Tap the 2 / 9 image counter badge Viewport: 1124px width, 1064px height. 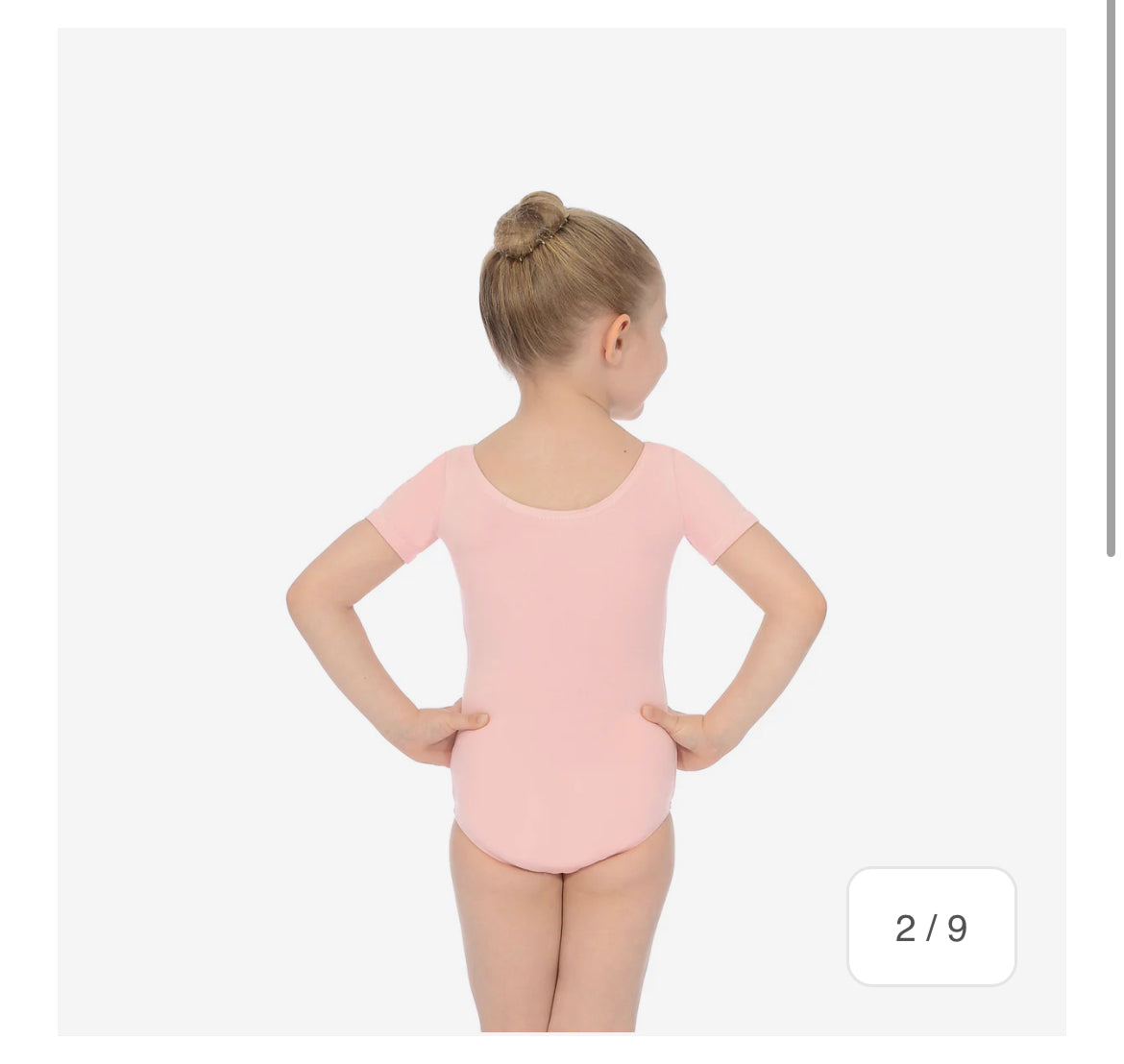pyautogui.click(x=931, y=928)
